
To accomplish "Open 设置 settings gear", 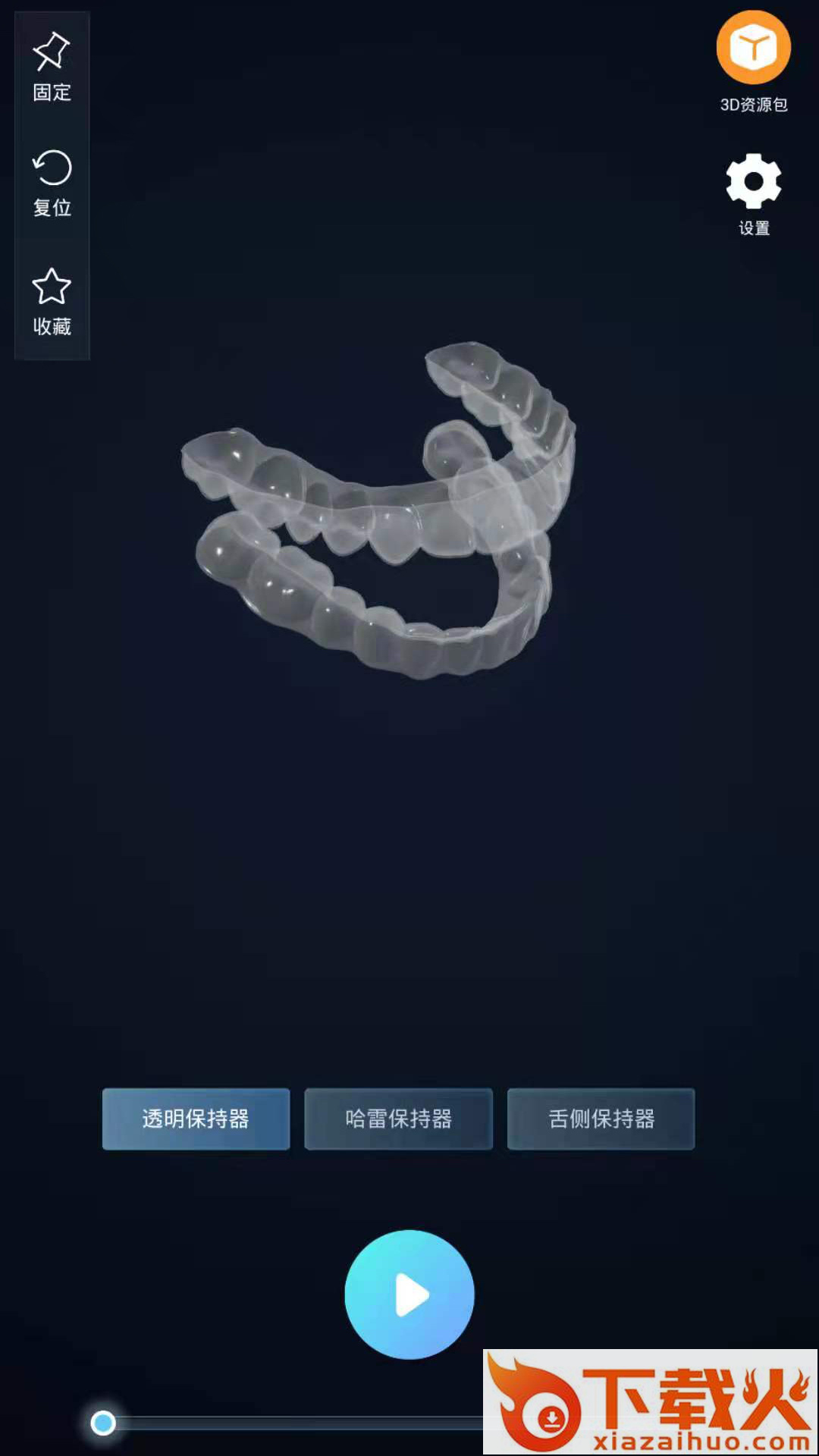I will (x=753, y=193).
